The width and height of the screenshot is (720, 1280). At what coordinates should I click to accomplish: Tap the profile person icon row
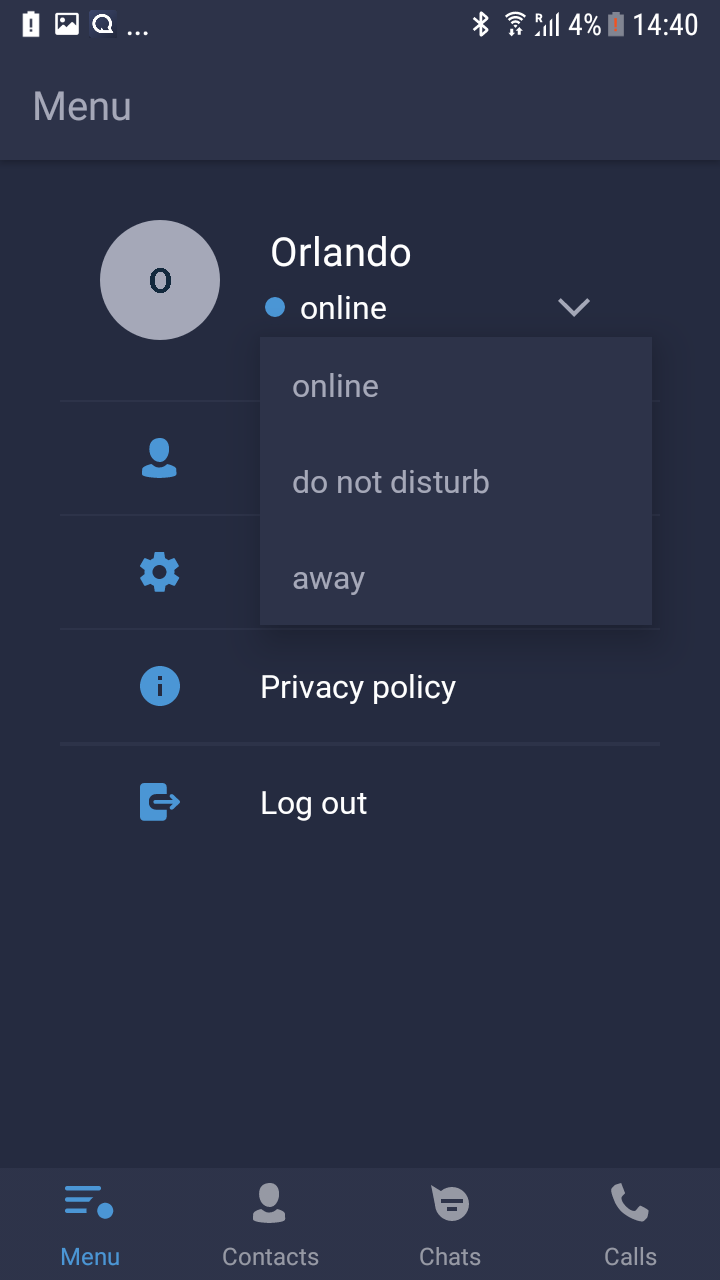[159, 458]
